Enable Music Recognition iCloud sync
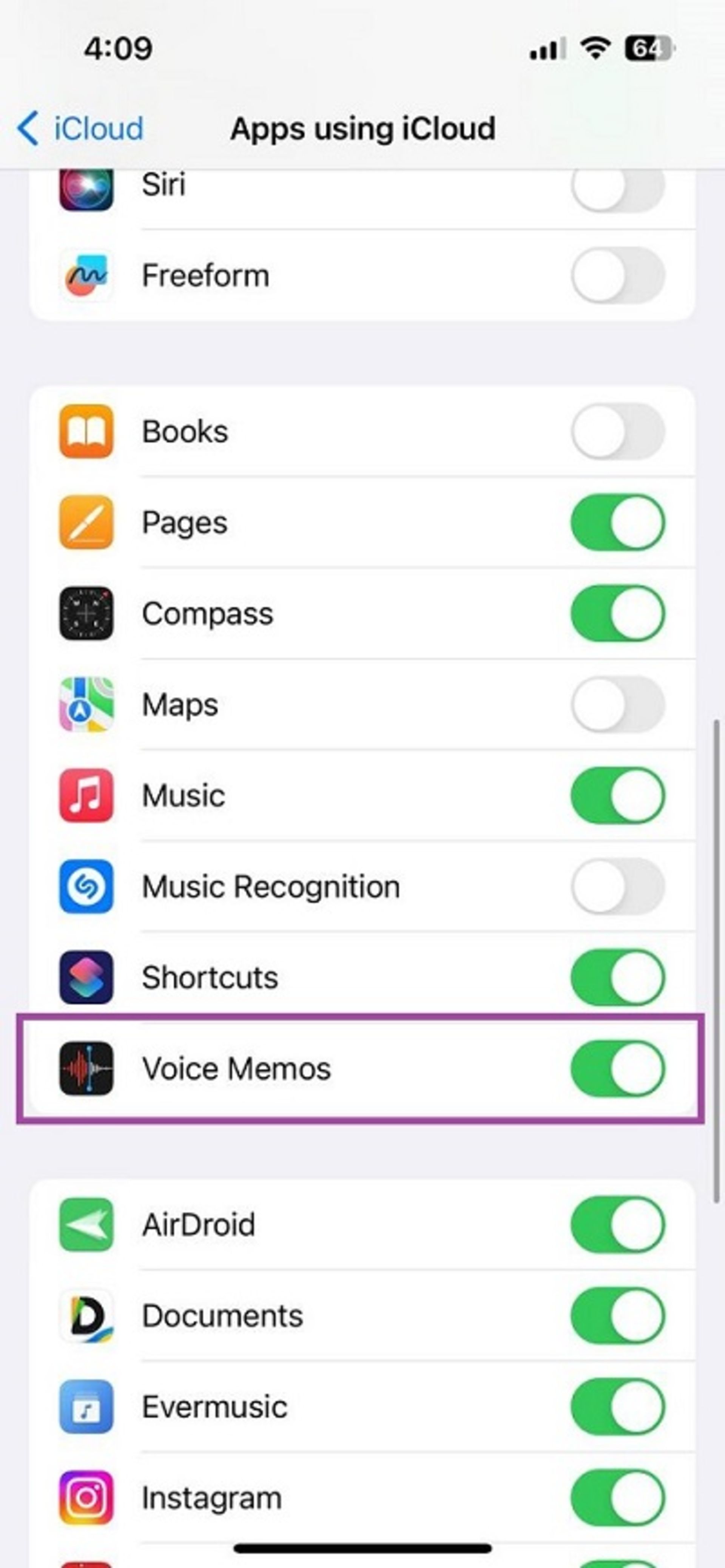This screenshot has height=1568, width=725. pos(617,886)
